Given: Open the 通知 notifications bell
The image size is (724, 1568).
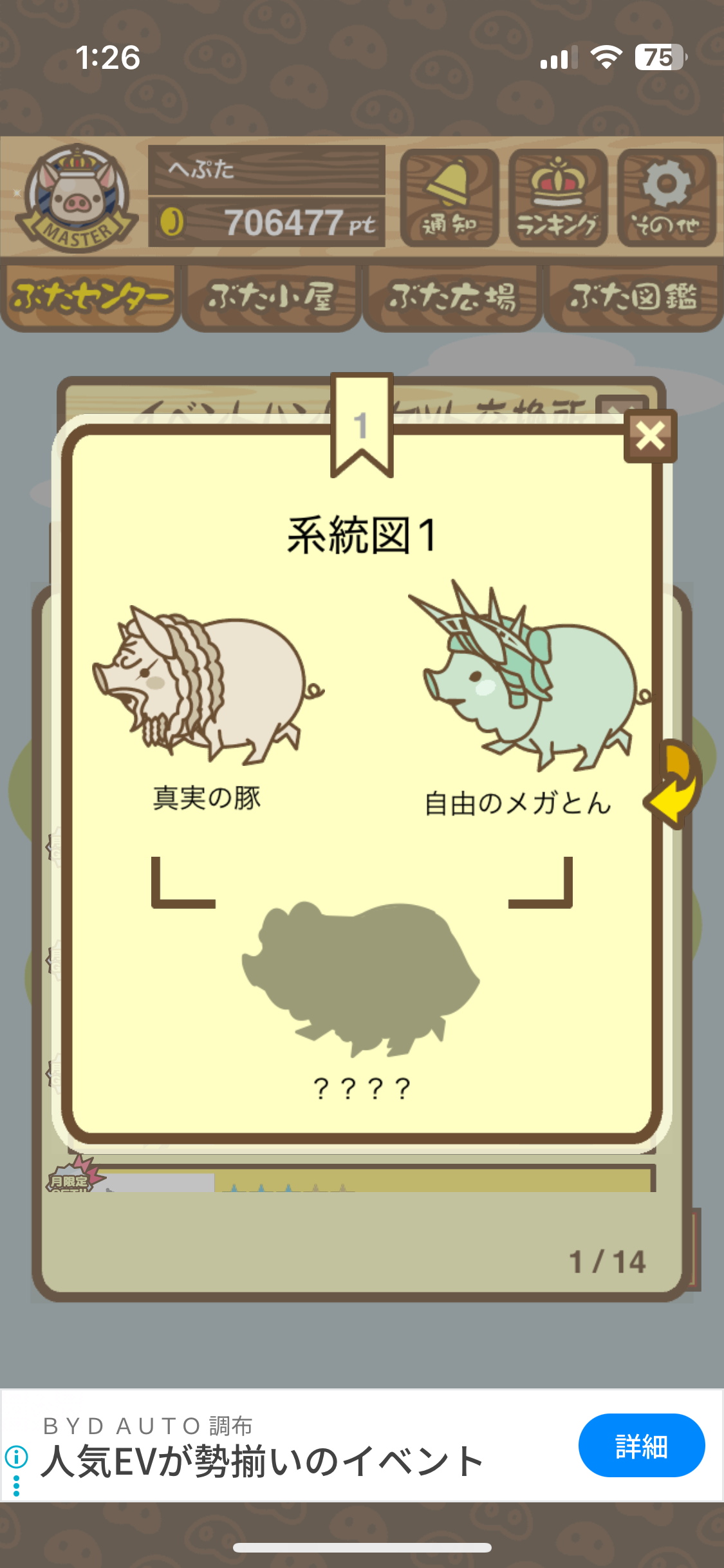Looking at the screenshot, I should (x=449, y=198).
